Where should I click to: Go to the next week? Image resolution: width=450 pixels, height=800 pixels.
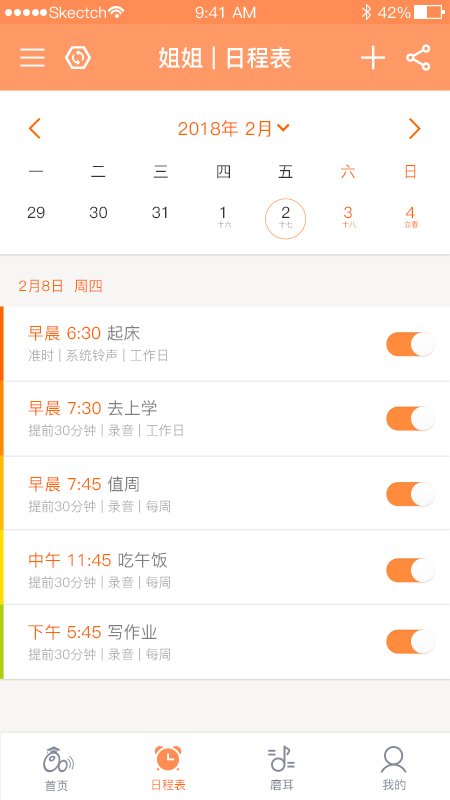pyautogui.click(x=414, y=129)
